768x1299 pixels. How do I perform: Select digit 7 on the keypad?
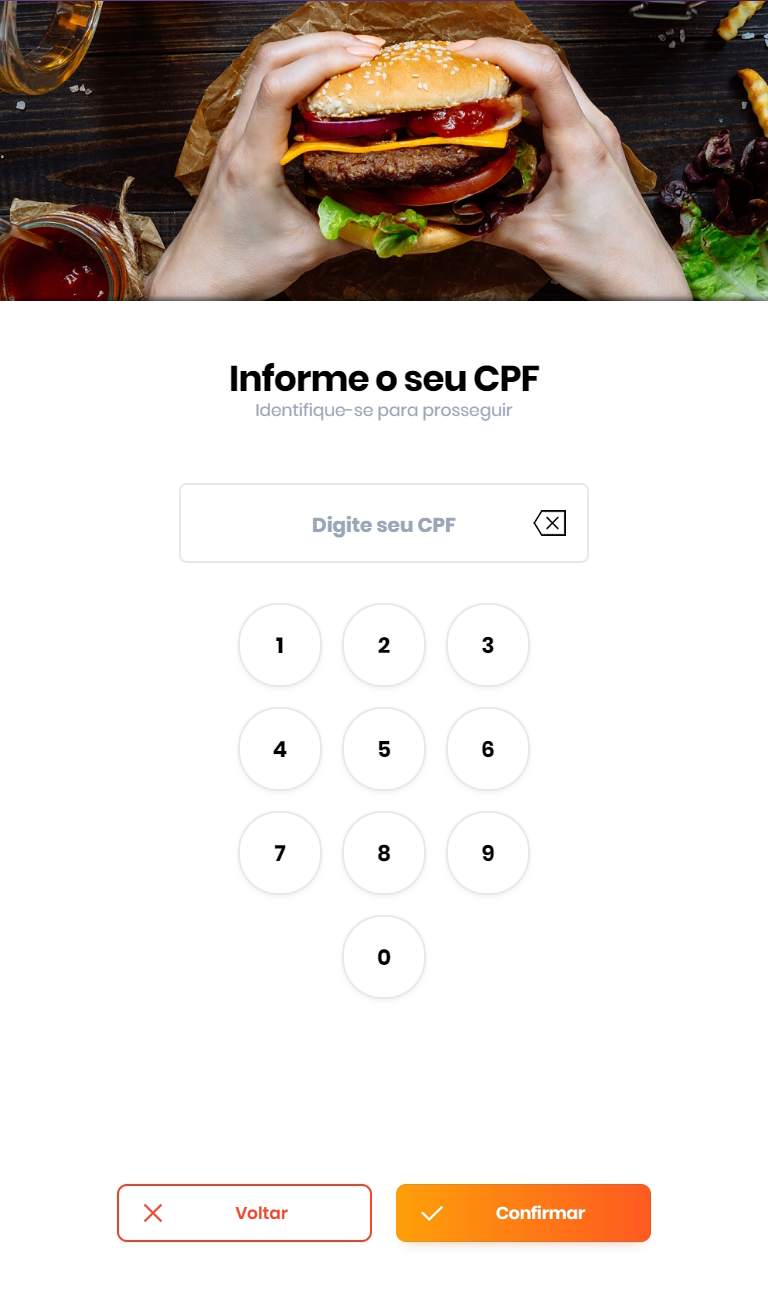pos(280,853)
